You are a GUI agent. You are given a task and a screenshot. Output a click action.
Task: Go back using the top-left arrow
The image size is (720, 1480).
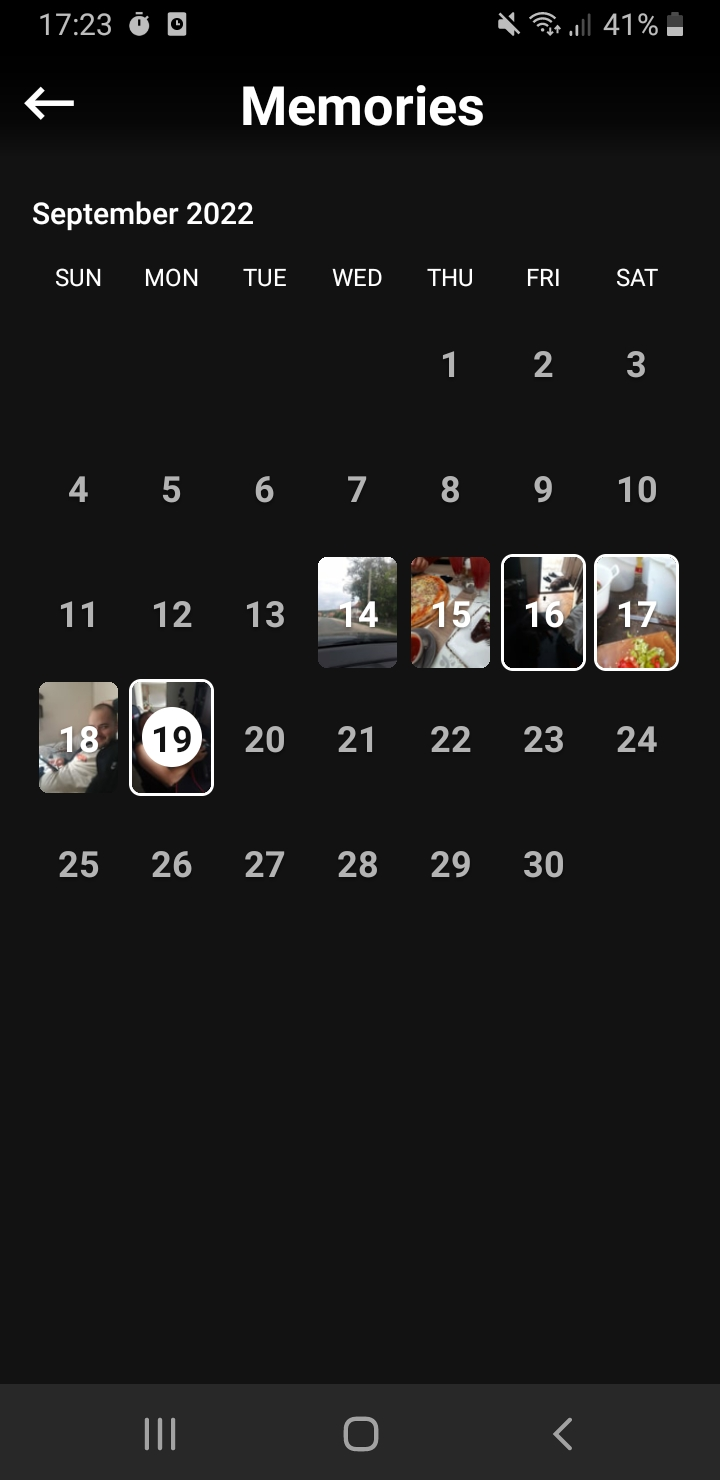coord(49,103)
